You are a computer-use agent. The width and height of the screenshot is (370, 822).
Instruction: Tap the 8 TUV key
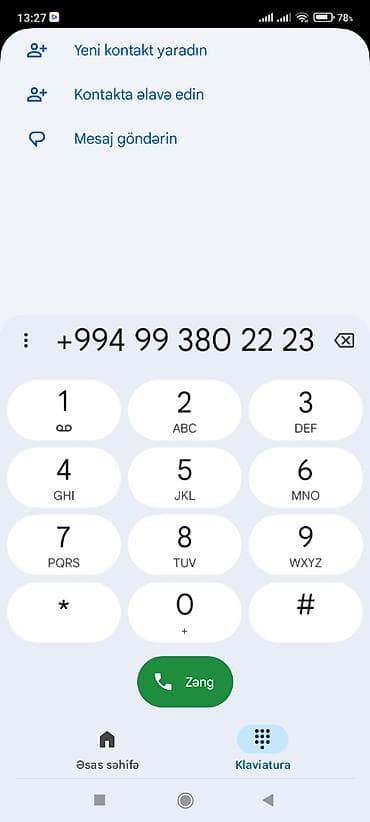pyautogui.click(x=184, y=545)
